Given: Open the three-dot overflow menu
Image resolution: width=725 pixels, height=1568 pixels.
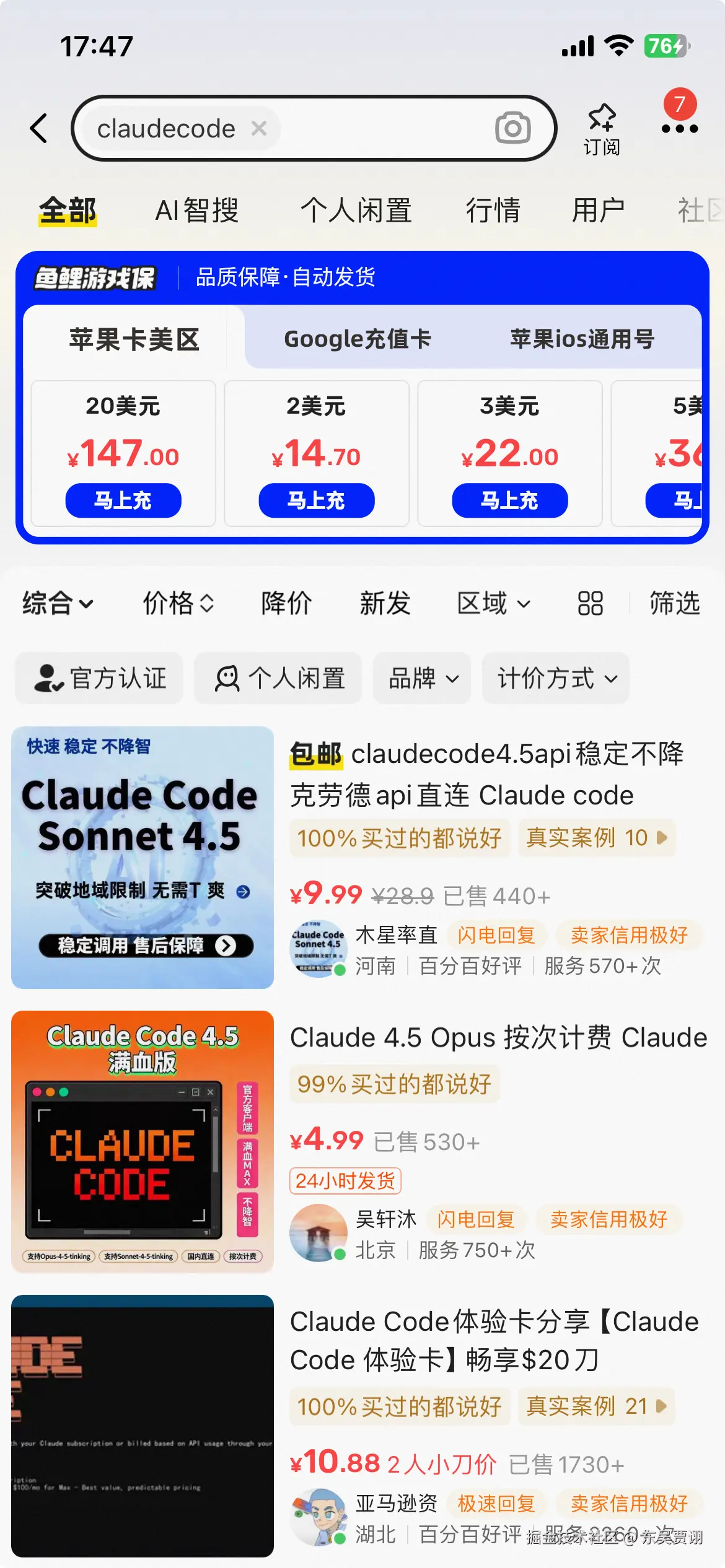Looking at the screenshot, I should (679, 128).
